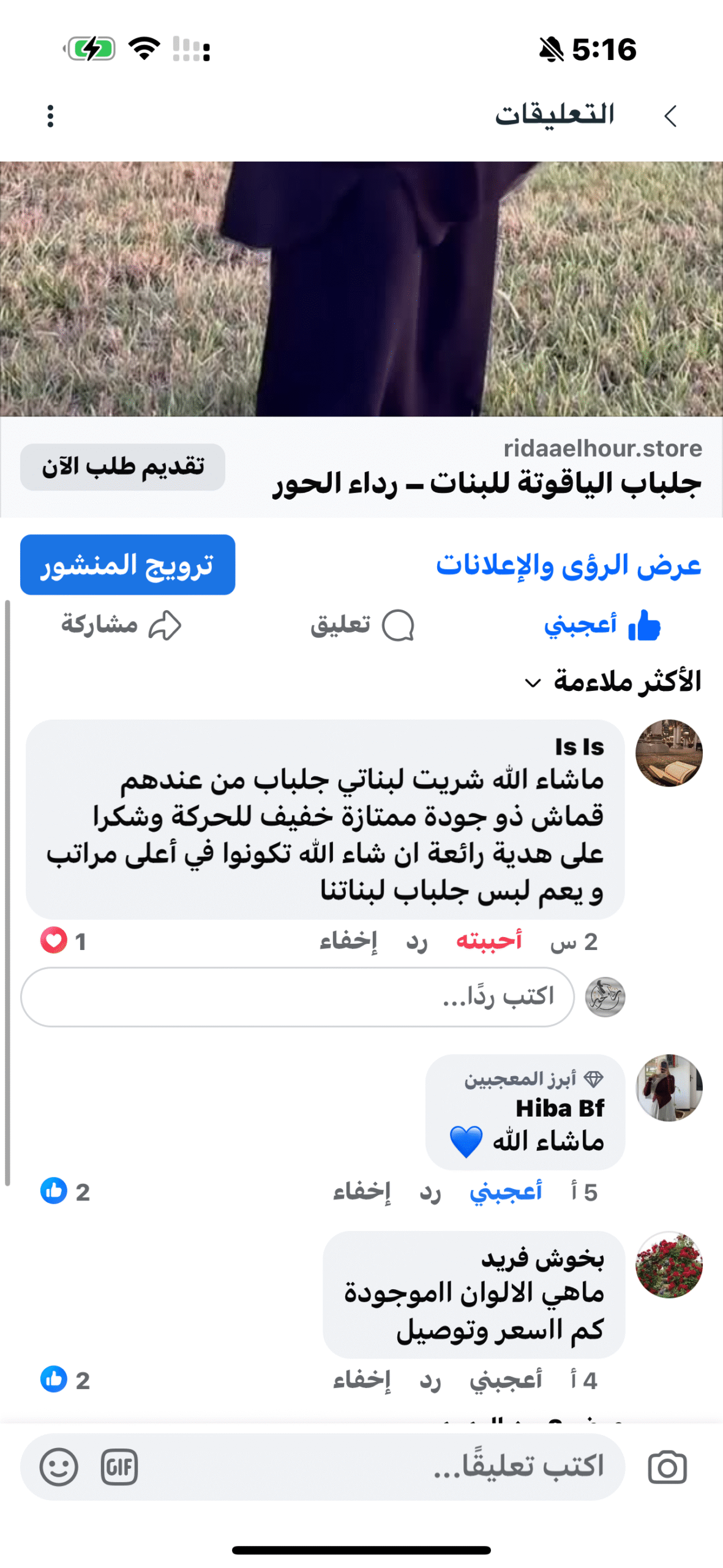The height and width of the screenshot is (1568, 723).
Task: Hide Is Is's comment with إخفاء
Action: tap(348, 941)
